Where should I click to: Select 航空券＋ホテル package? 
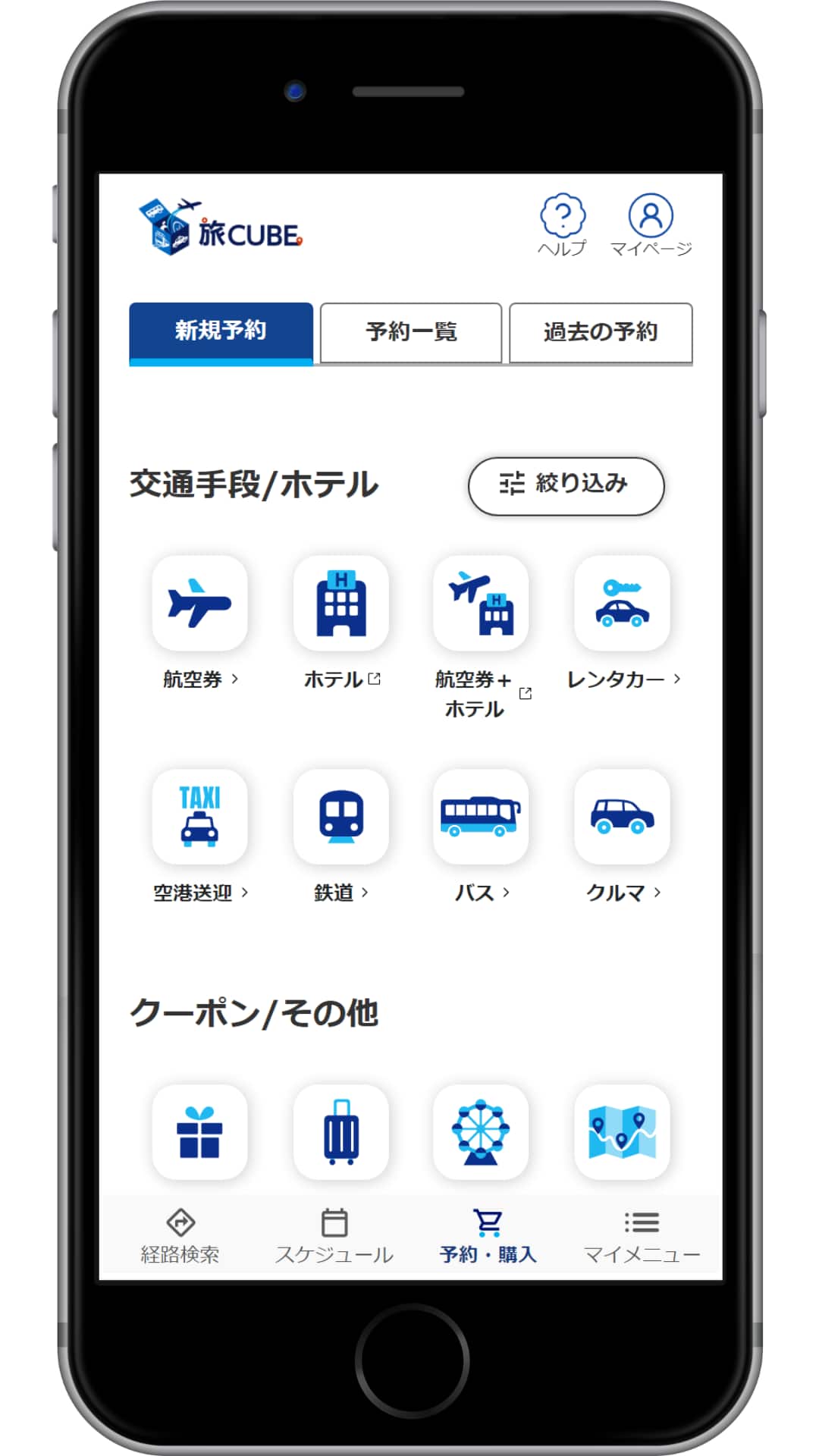[x=481, y=604]
